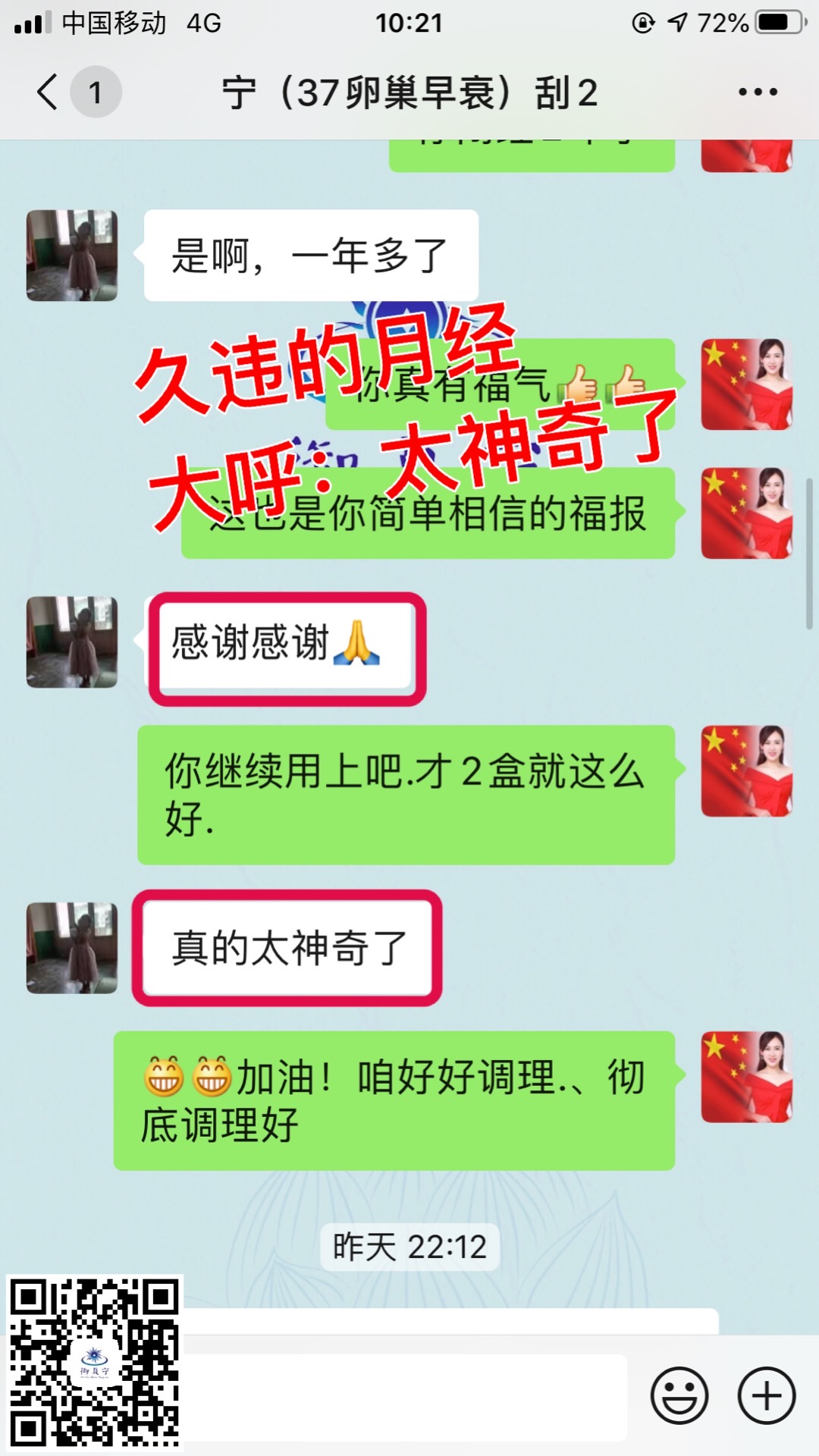Open the emoji sticker panel
Image resolution: width=819 pixels, height=1456 pixels.
tap(679, 1395)
